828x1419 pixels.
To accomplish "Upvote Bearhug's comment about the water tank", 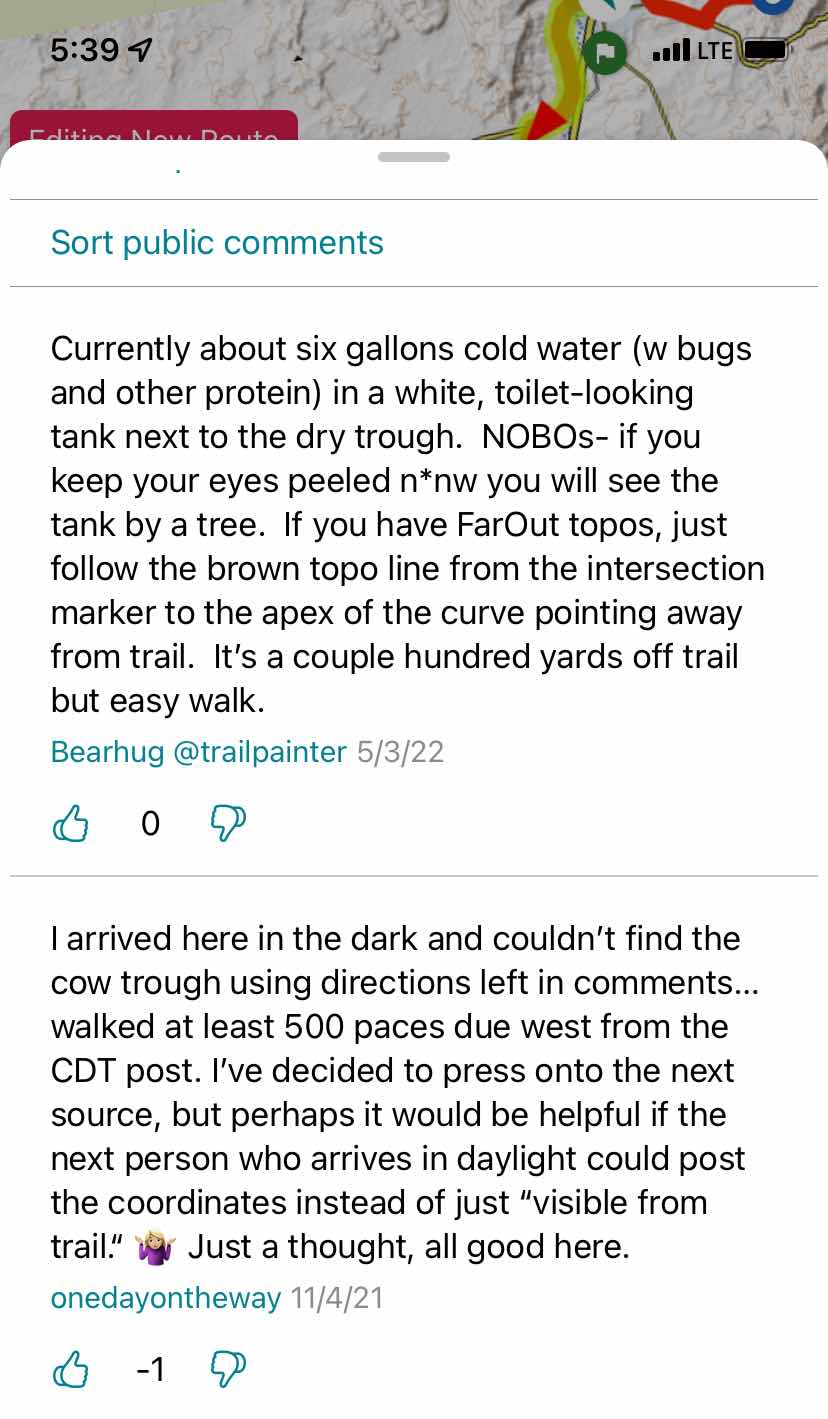I will pos(70,824).
